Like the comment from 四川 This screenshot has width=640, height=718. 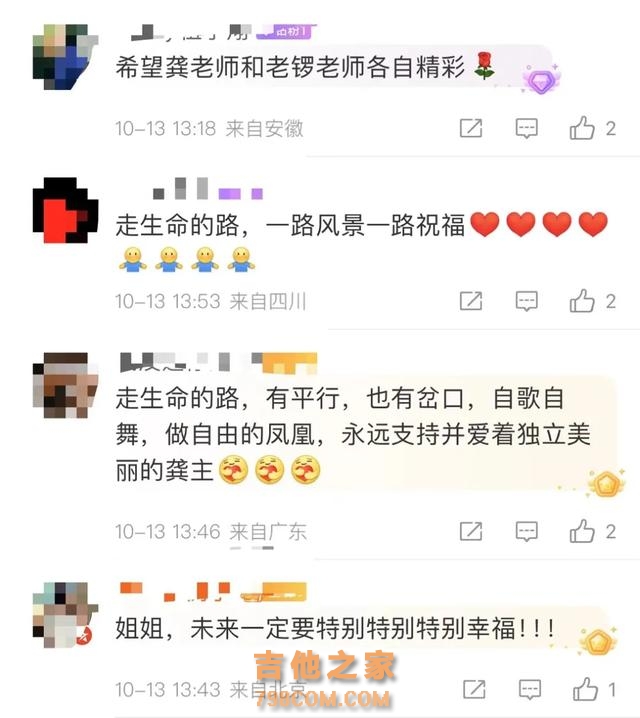point(583,300)
